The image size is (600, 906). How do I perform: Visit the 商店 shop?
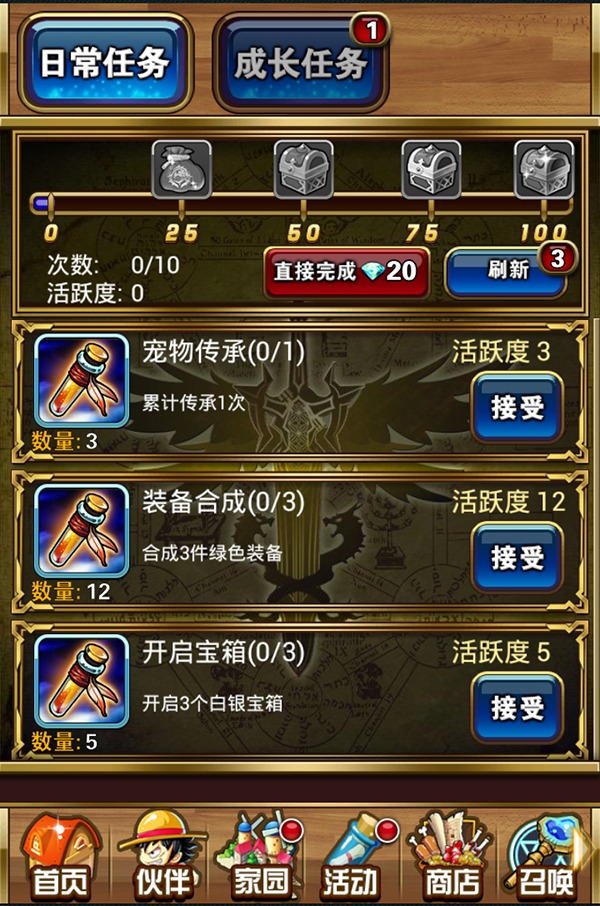pyautogui.click(x=451, y=858)
